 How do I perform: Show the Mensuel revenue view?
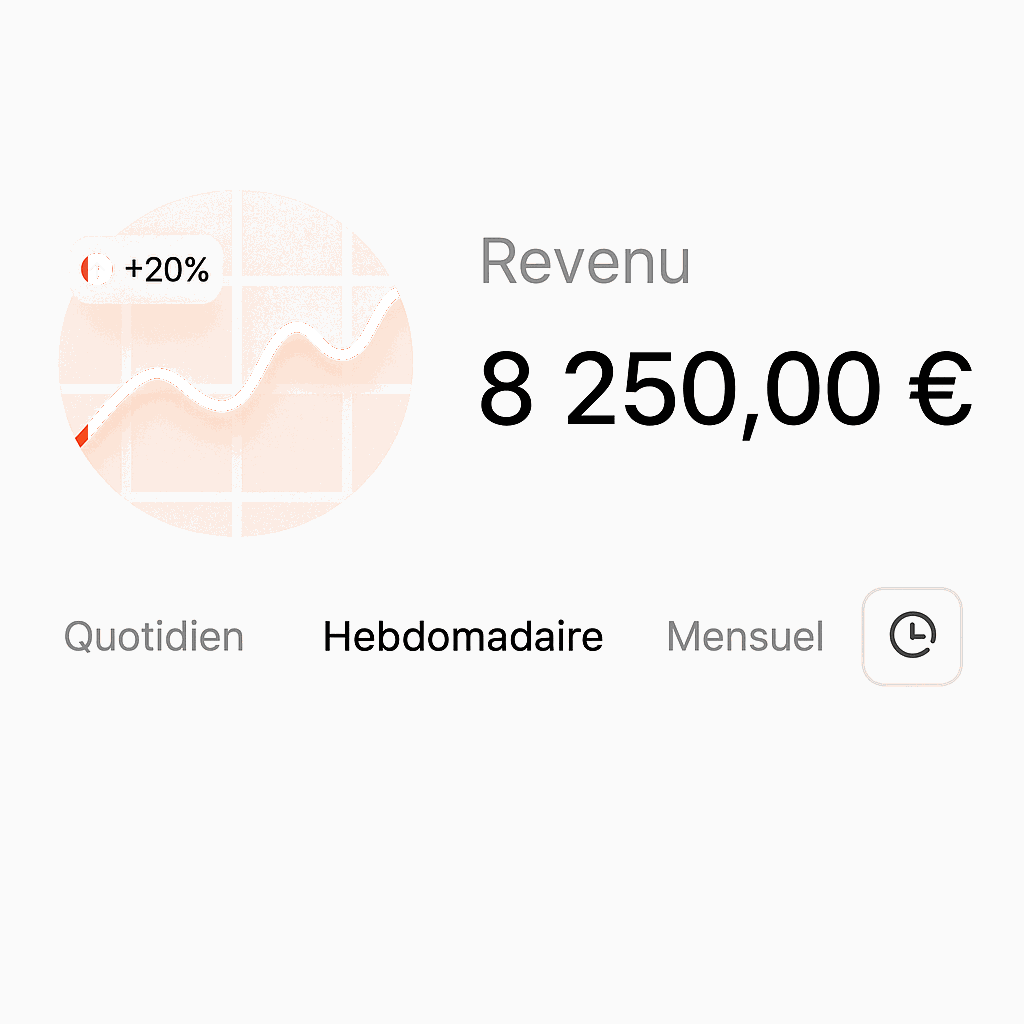(x=745, y=637)
